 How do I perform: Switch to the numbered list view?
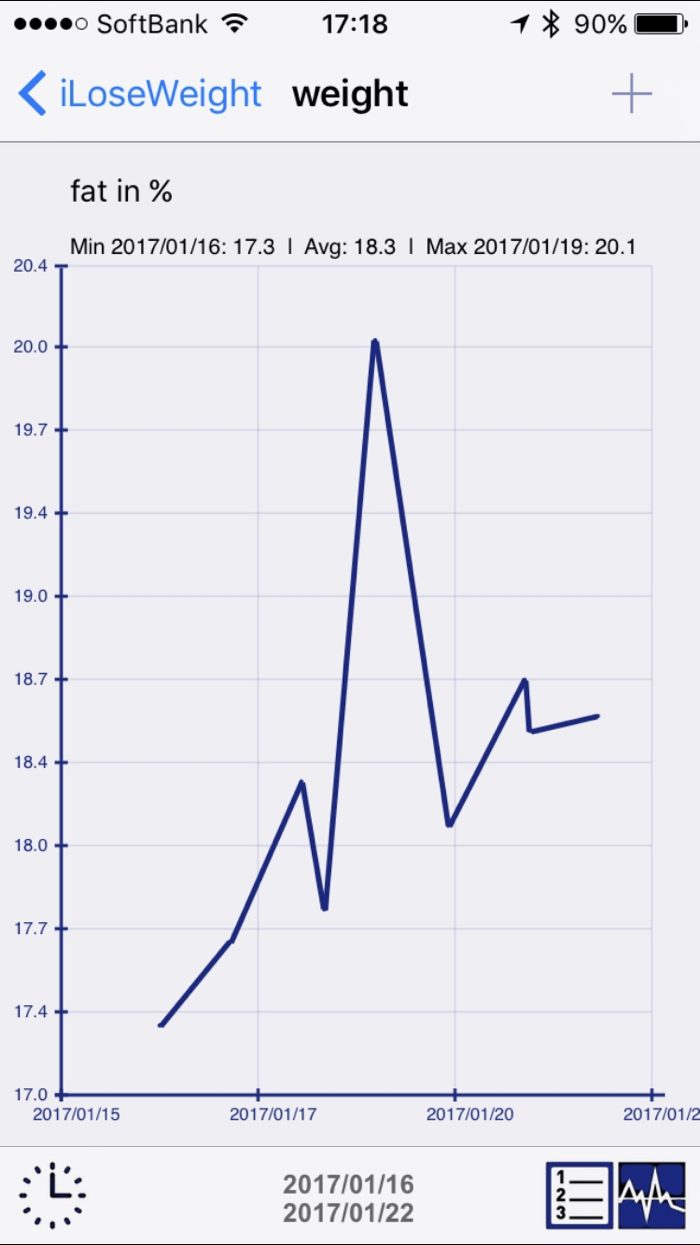coord(579,1196)
